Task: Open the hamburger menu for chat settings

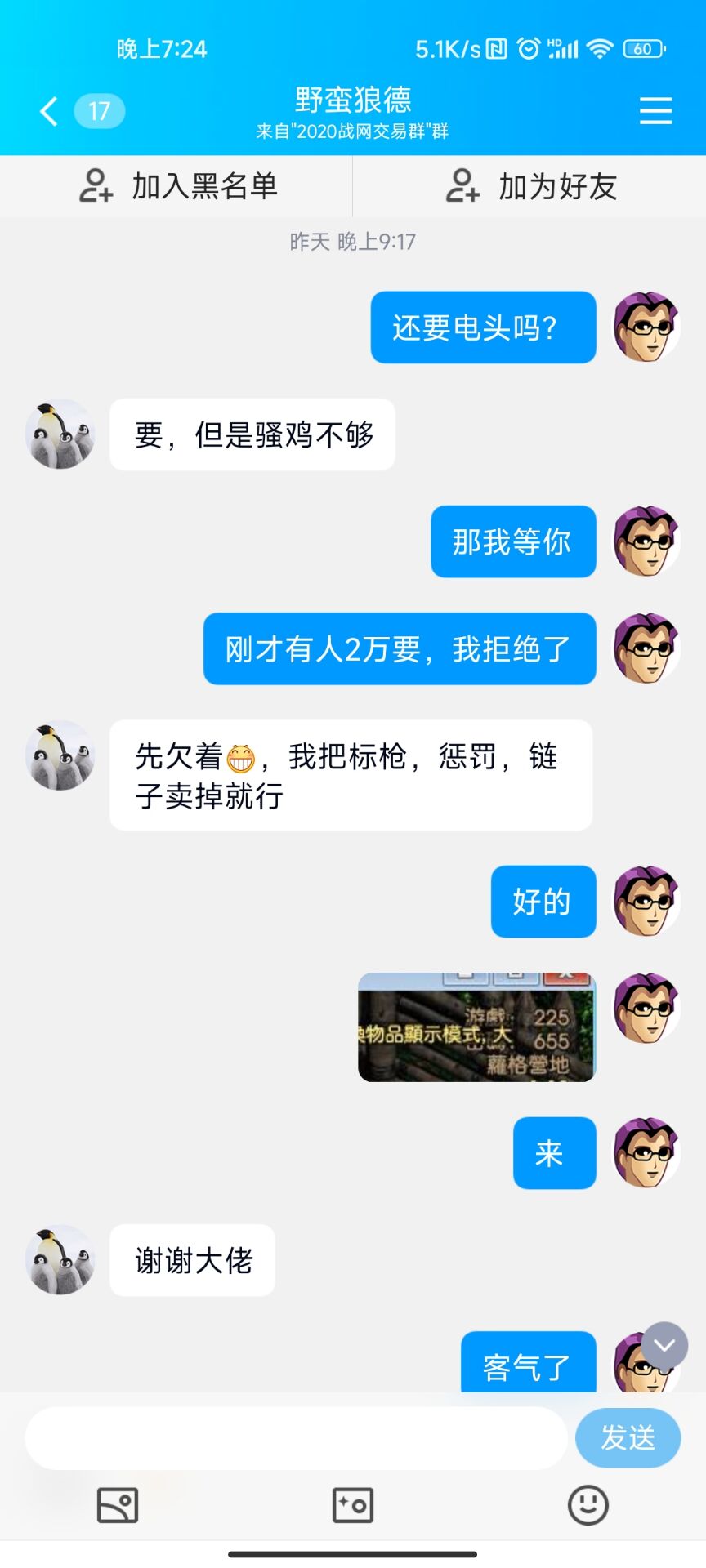Action: coord(655,111)
